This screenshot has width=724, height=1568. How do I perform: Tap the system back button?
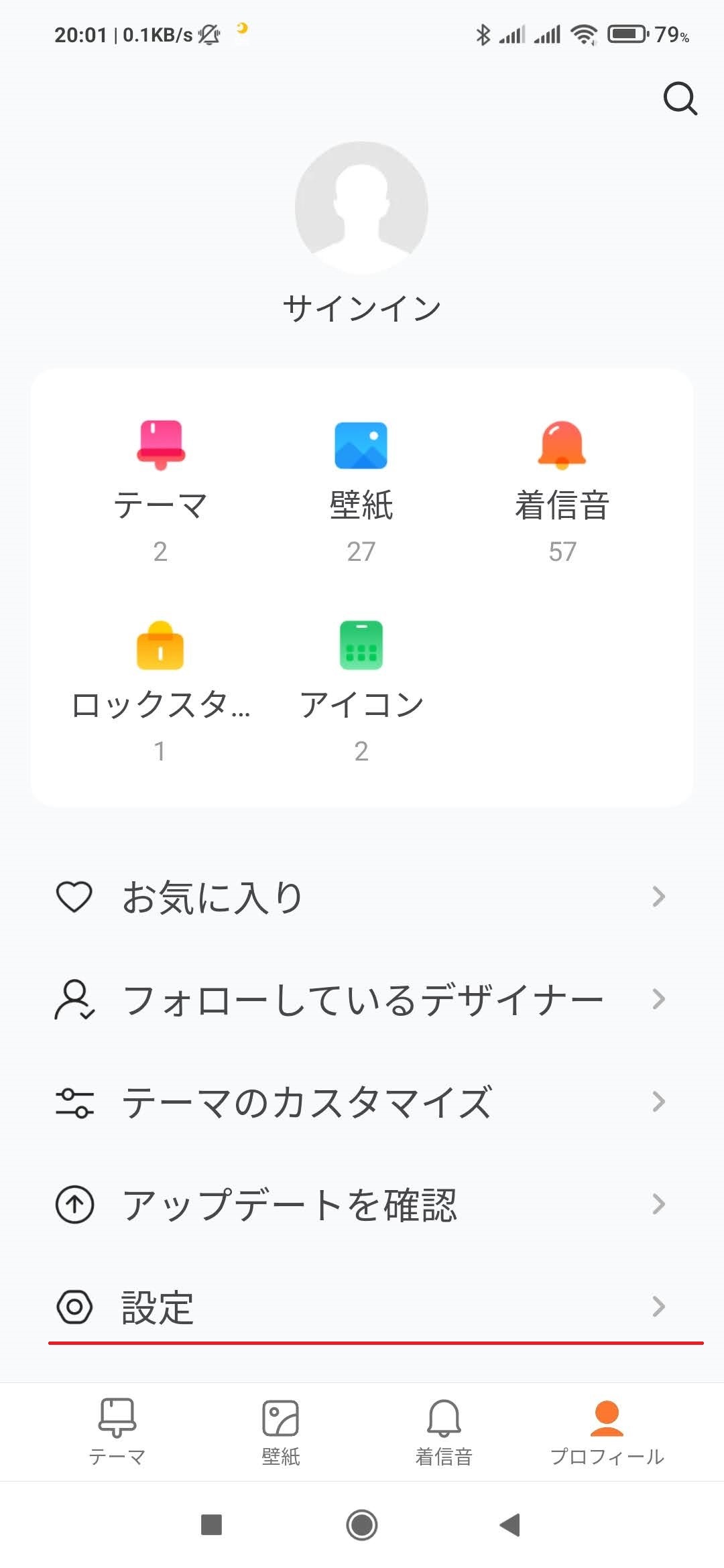click(x=510, y=1526)
